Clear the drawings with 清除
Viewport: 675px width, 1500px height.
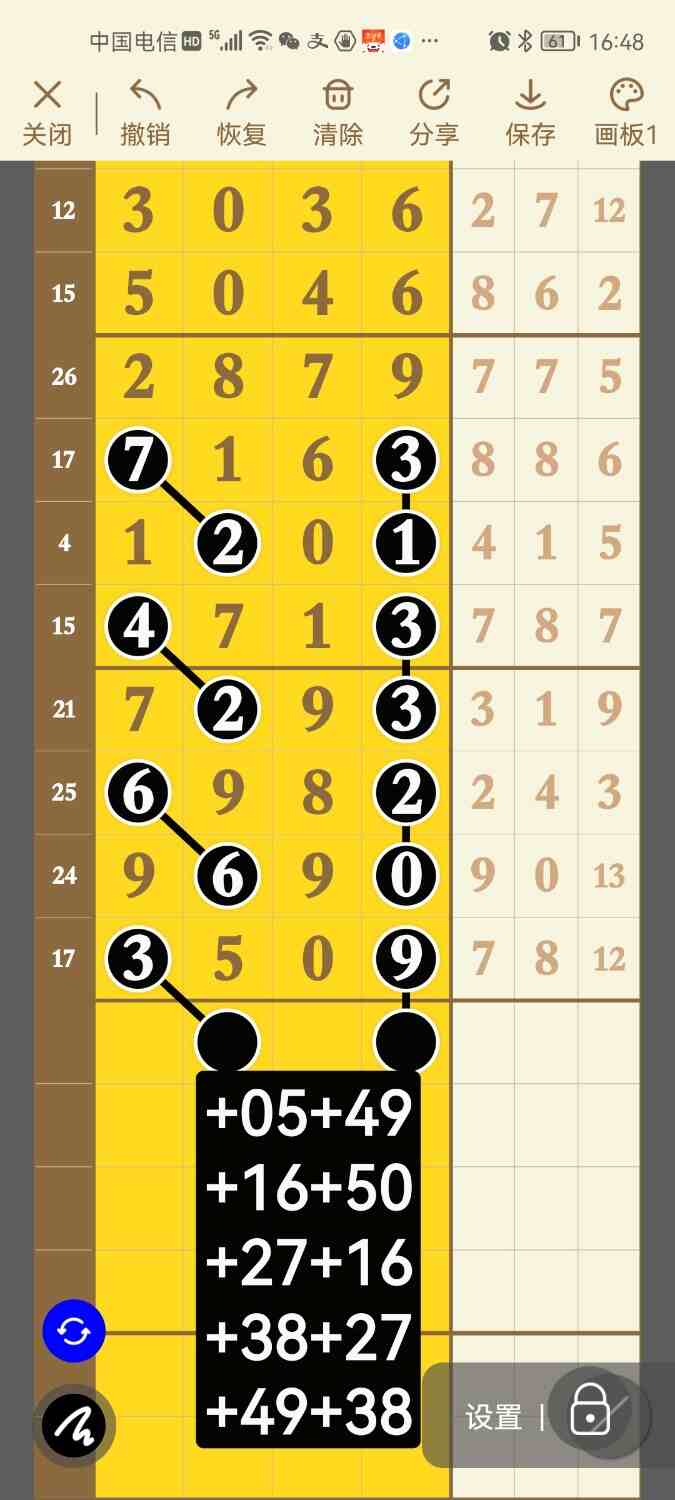click(x=338, y=114)
